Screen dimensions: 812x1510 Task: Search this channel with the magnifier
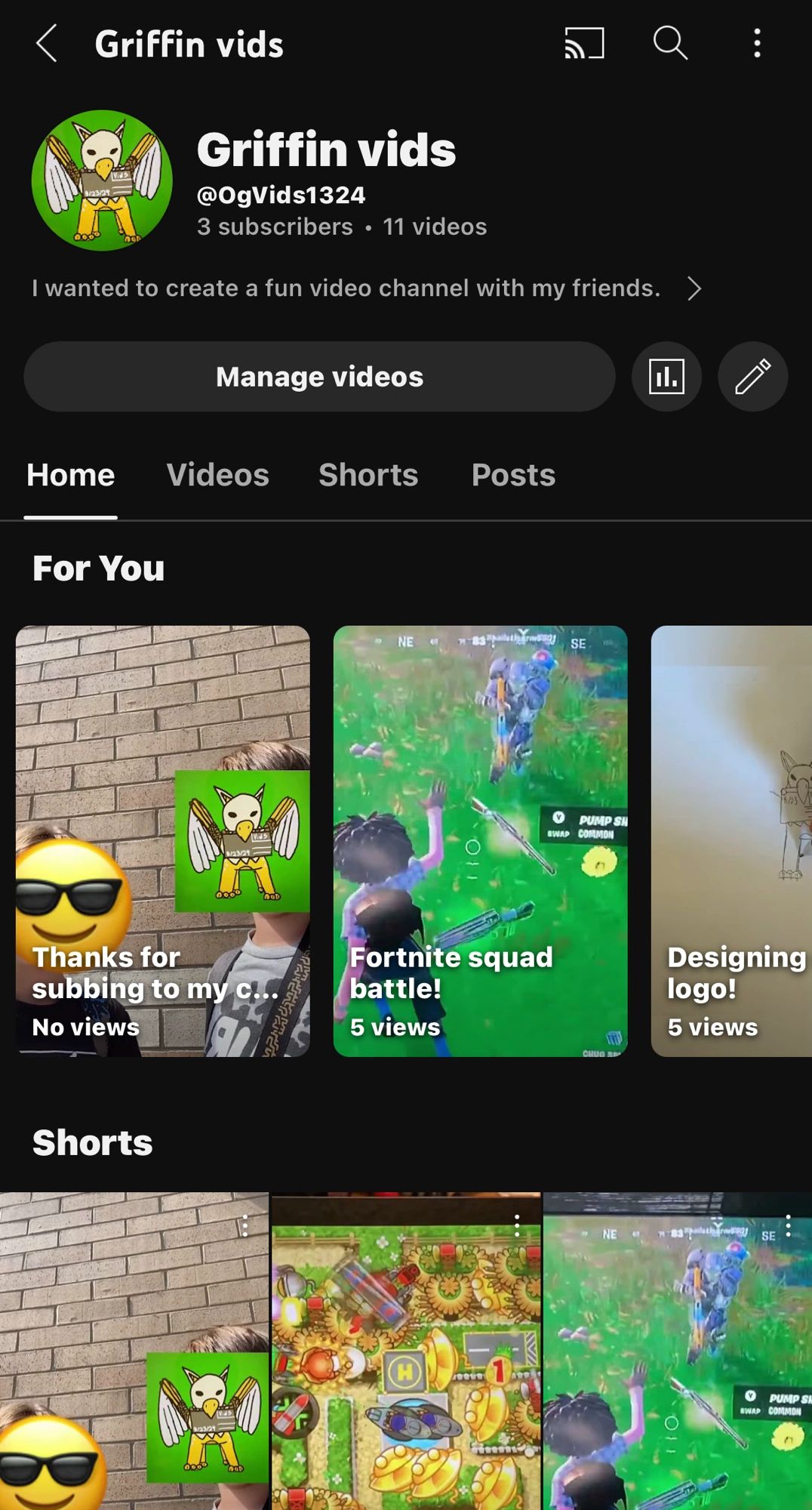click(x=670, y=43)
